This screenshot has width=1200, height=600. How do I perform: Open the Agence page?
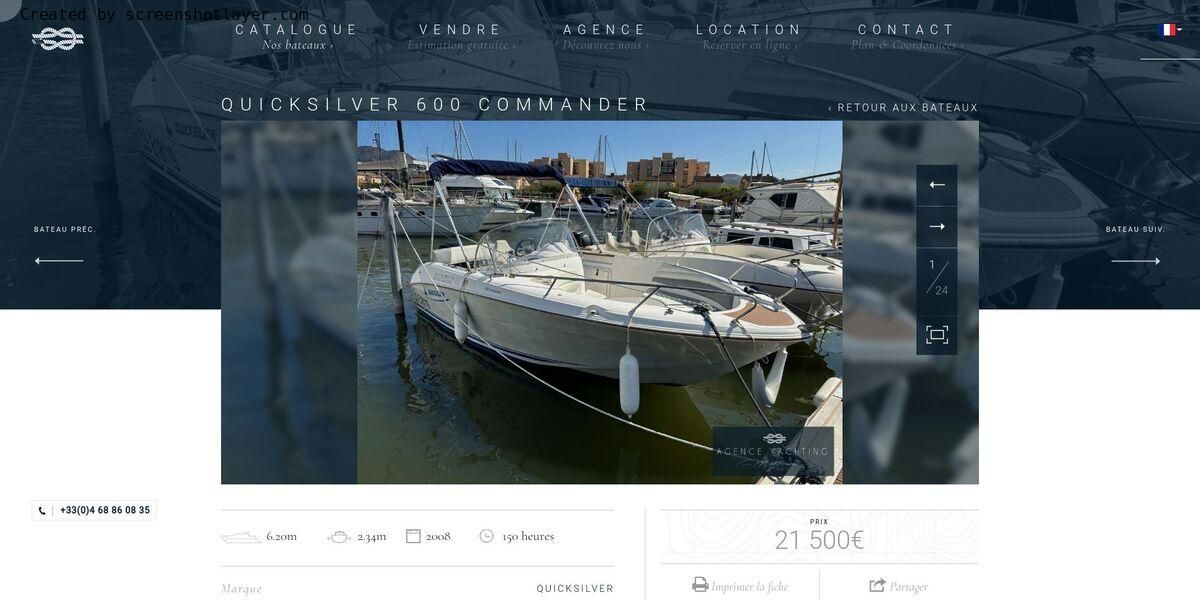coord(605,36)
